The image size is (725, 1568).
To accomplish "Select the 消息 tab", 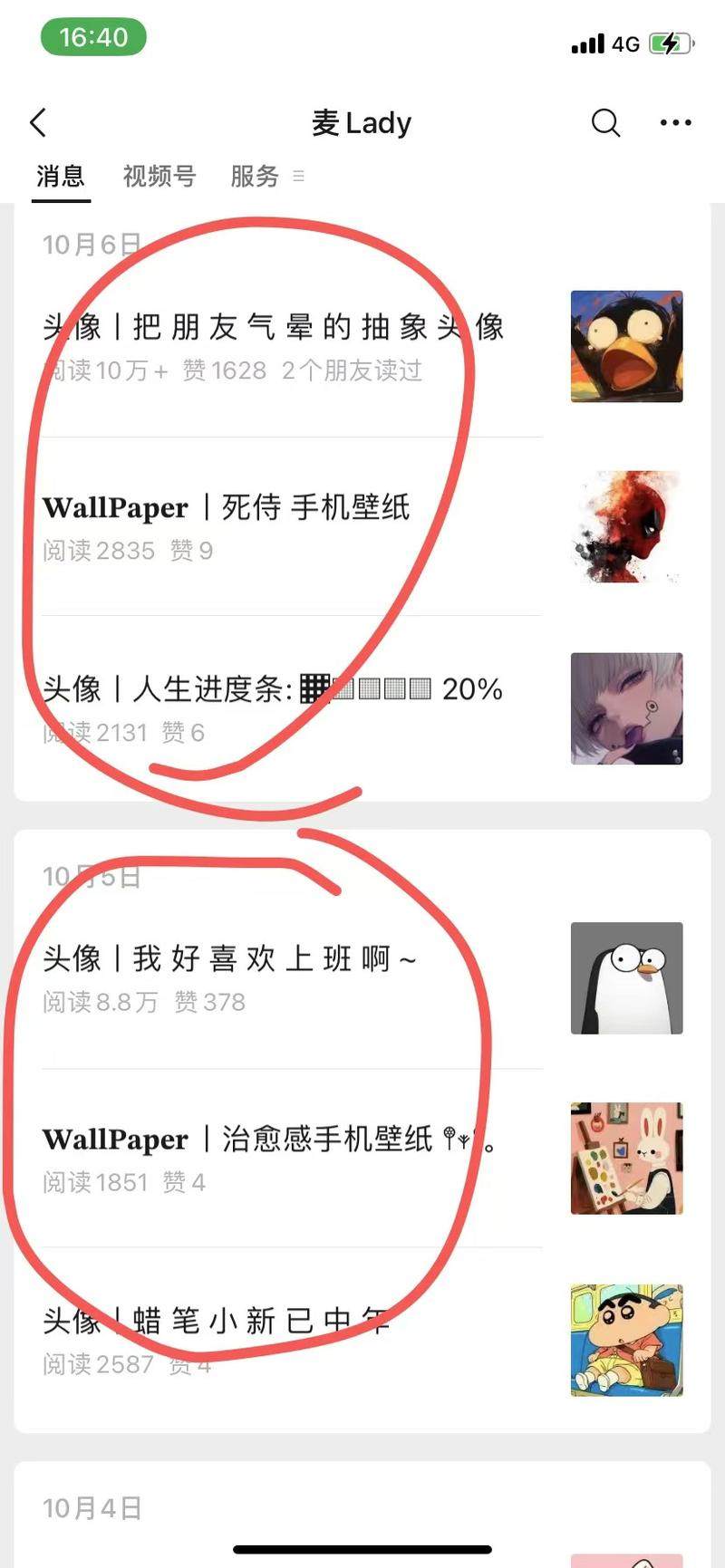I will [x=61, y=176].
